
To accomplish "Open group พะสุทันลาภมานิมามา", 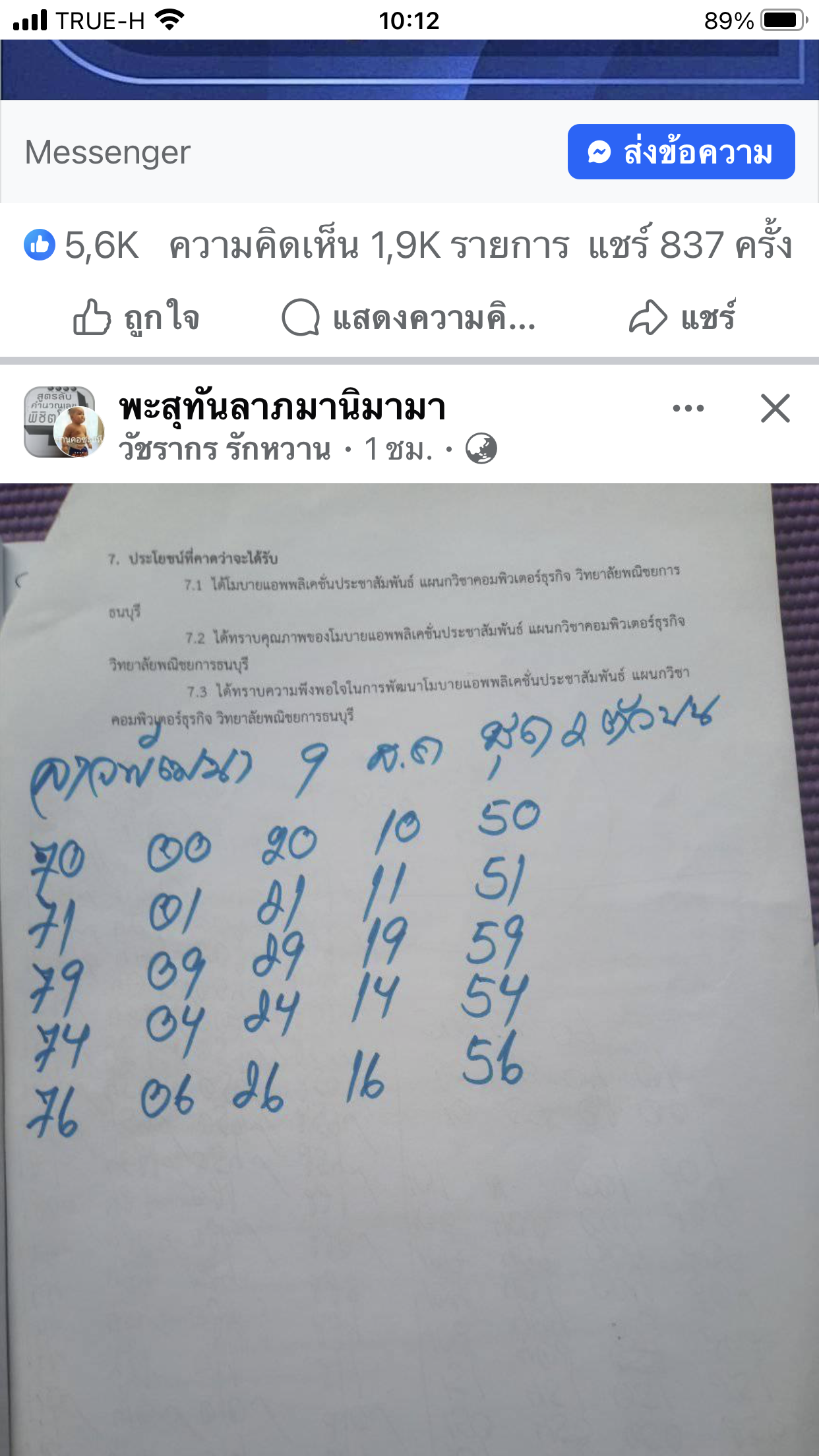I will tap(282, 407).
